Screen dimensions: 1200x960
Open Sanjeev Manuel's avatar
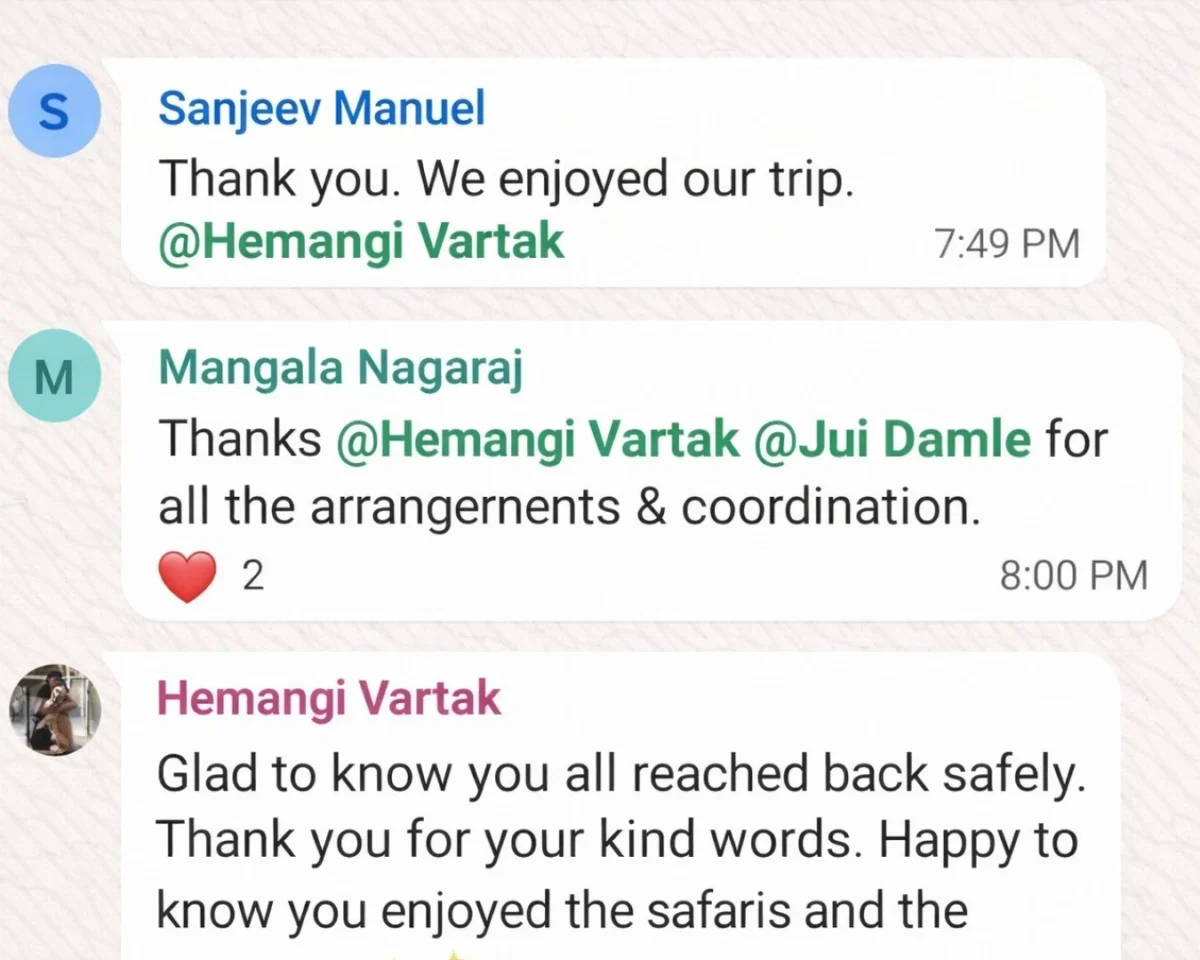pos(54,112)
